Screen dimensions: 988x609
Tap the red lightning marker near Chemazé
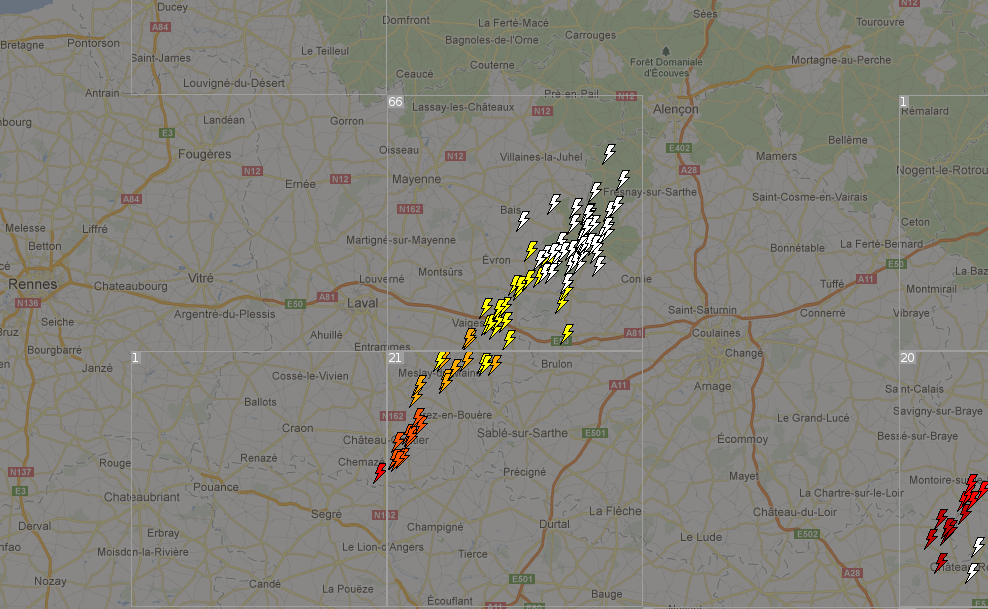(x=379, y=472)
